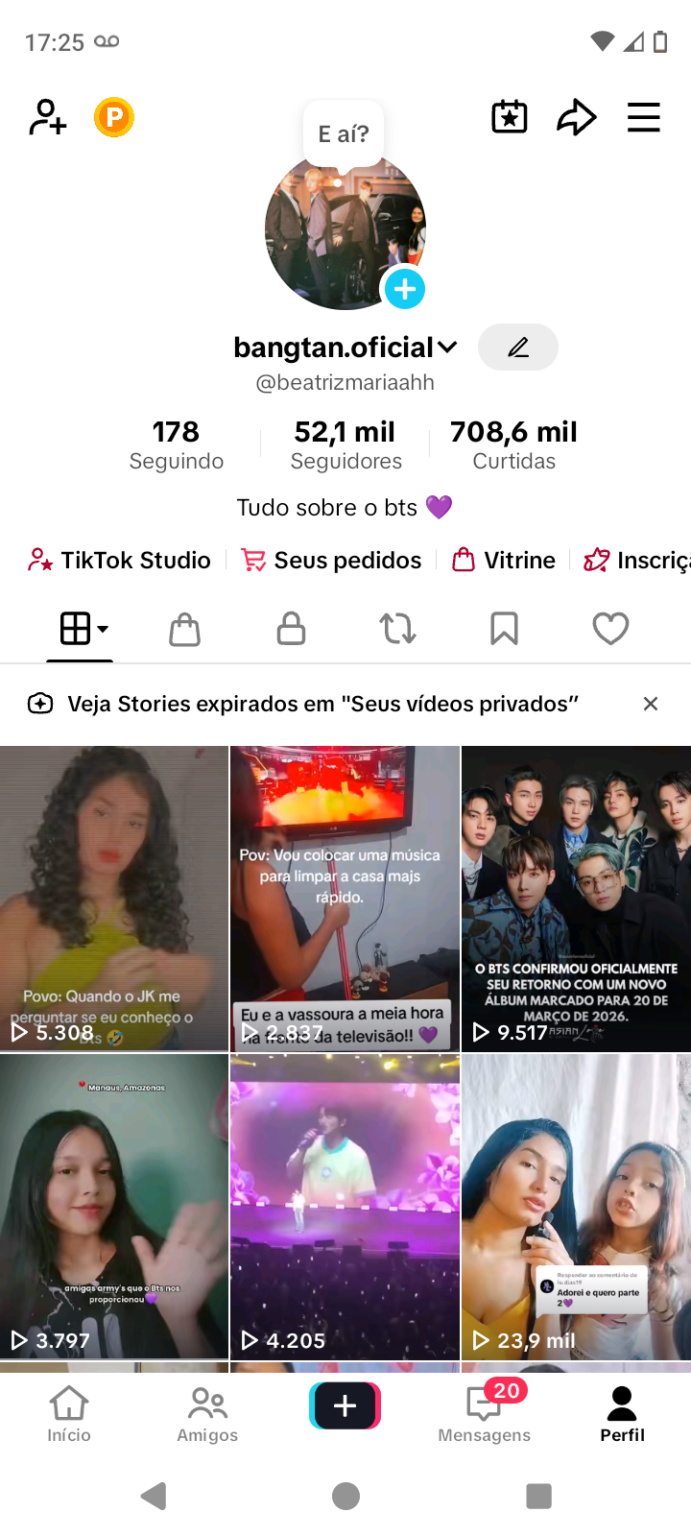Screen dimensions: 691x1536
Task: Open the add friends icon
Action: pos(47,118)
